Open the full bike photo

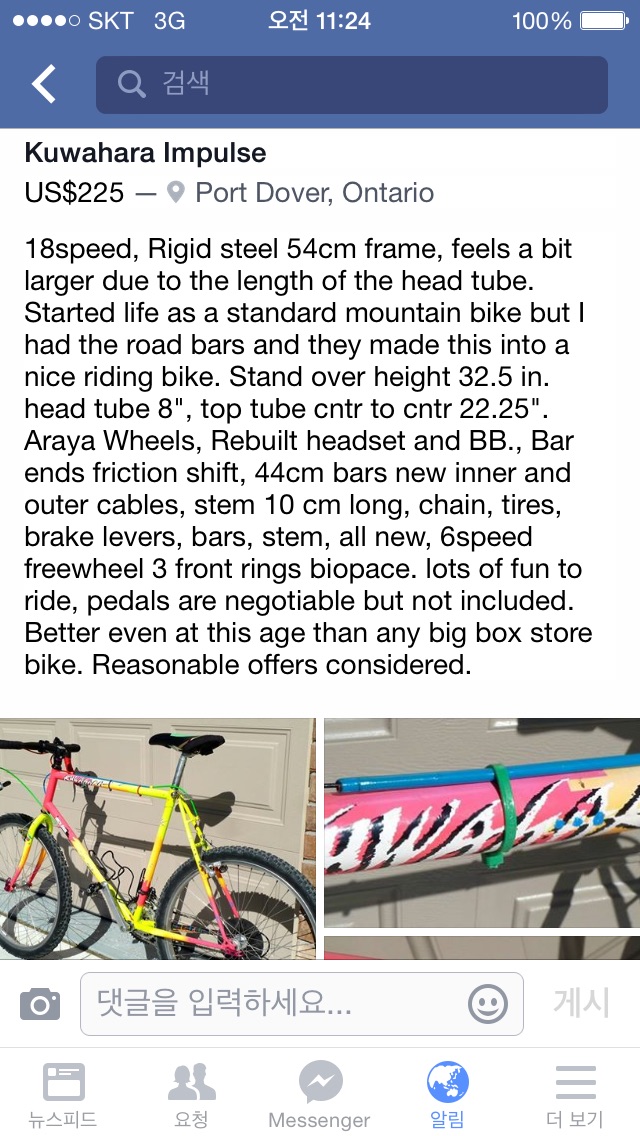157,838
